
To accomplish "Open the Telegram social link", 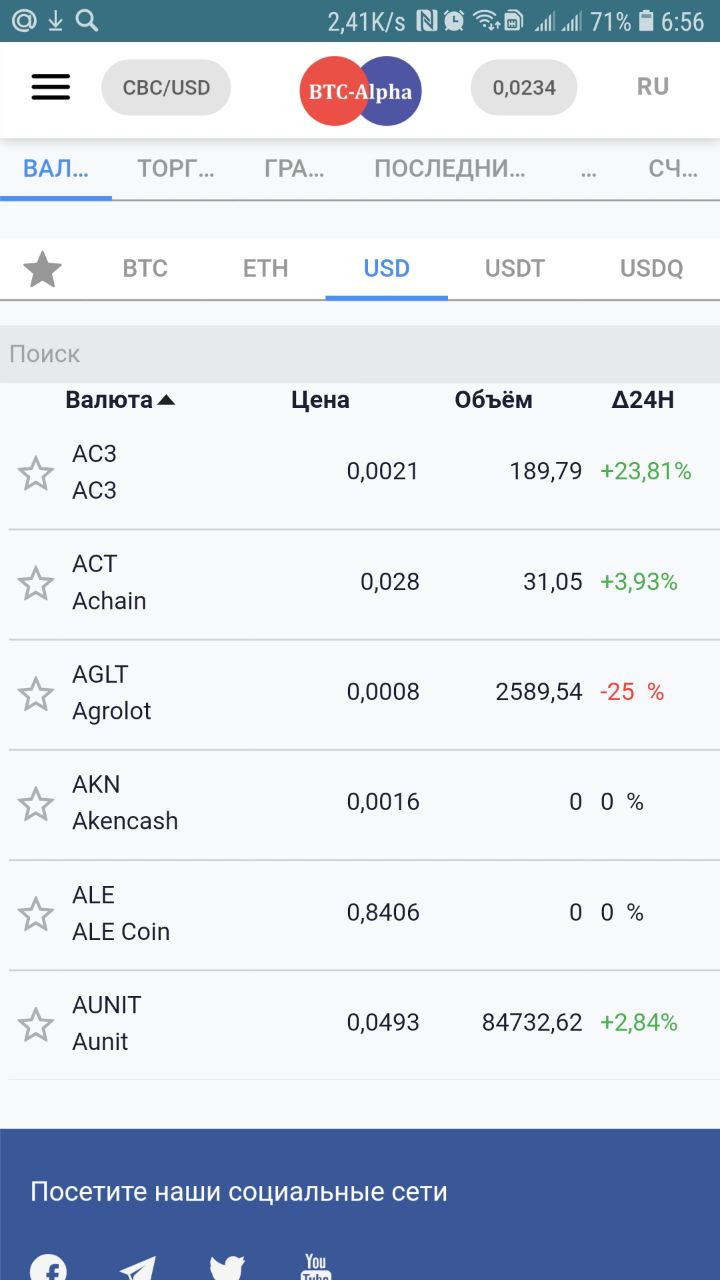I will coord(138,1268).
